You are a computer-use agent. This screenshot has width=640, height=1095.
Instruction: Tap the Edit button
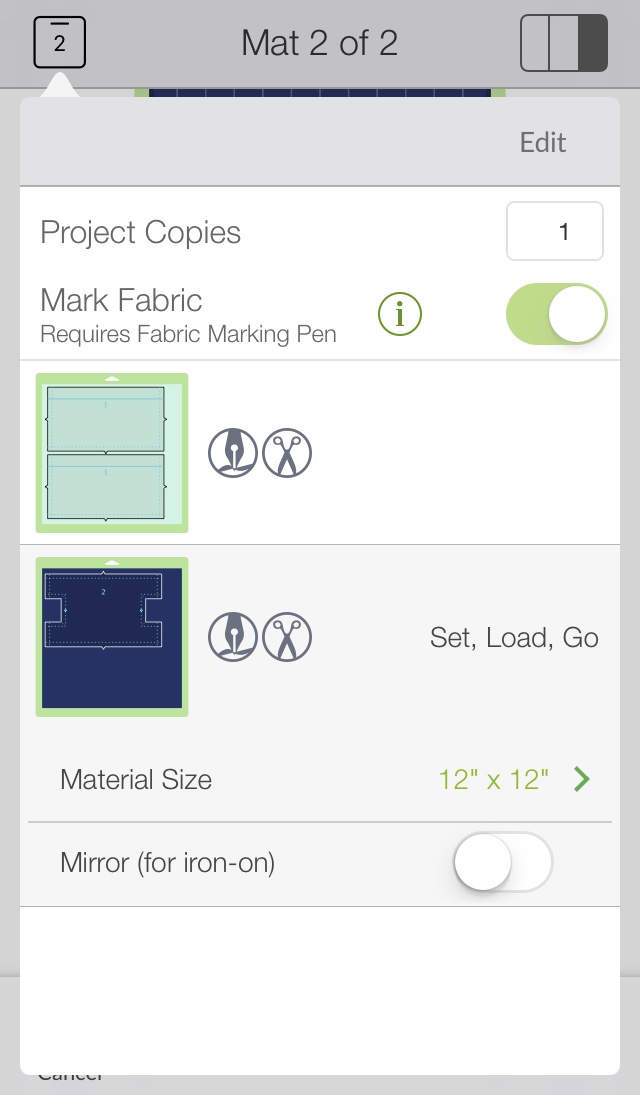coord(542,142)
